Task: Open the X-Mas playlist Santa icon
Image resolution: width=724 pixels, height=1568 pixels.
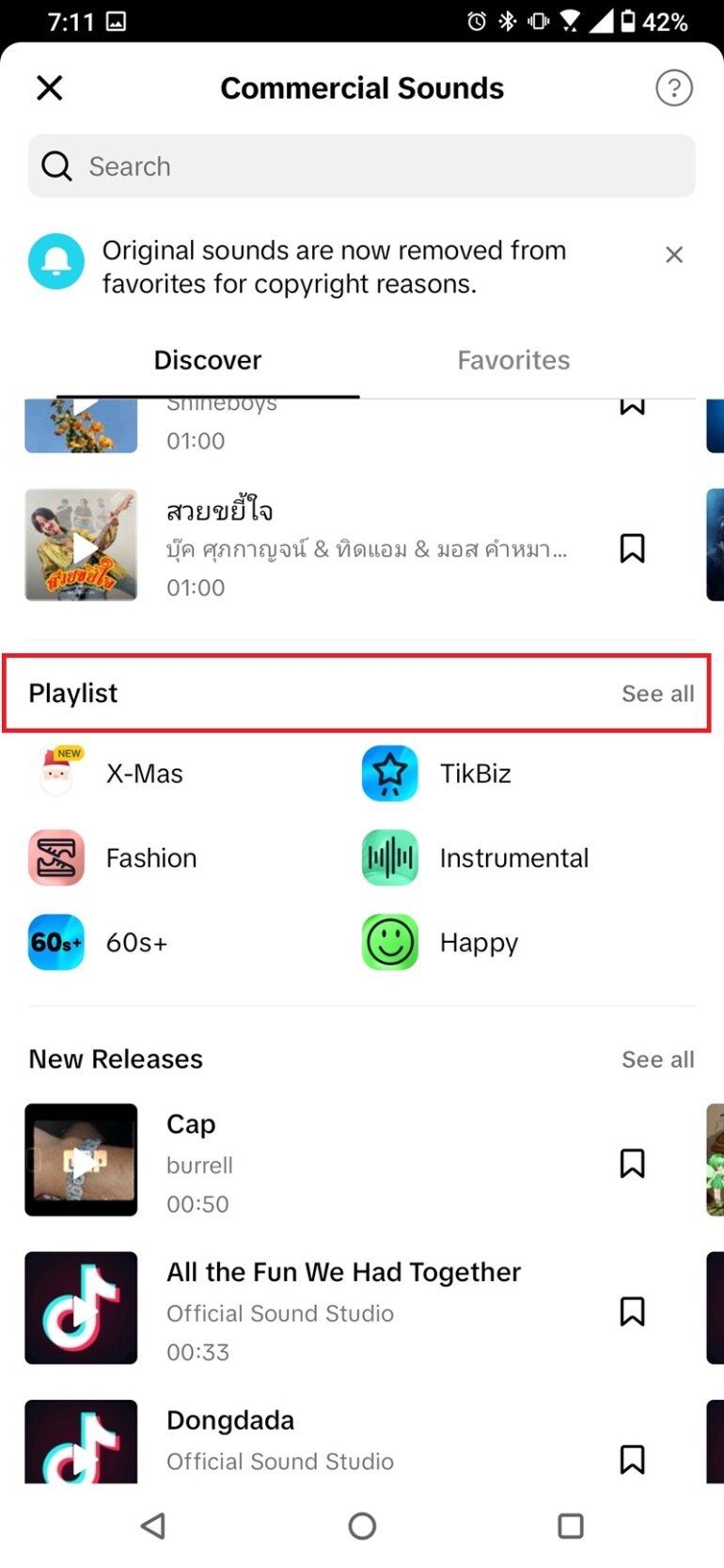Action: click(x=55, y=773)
